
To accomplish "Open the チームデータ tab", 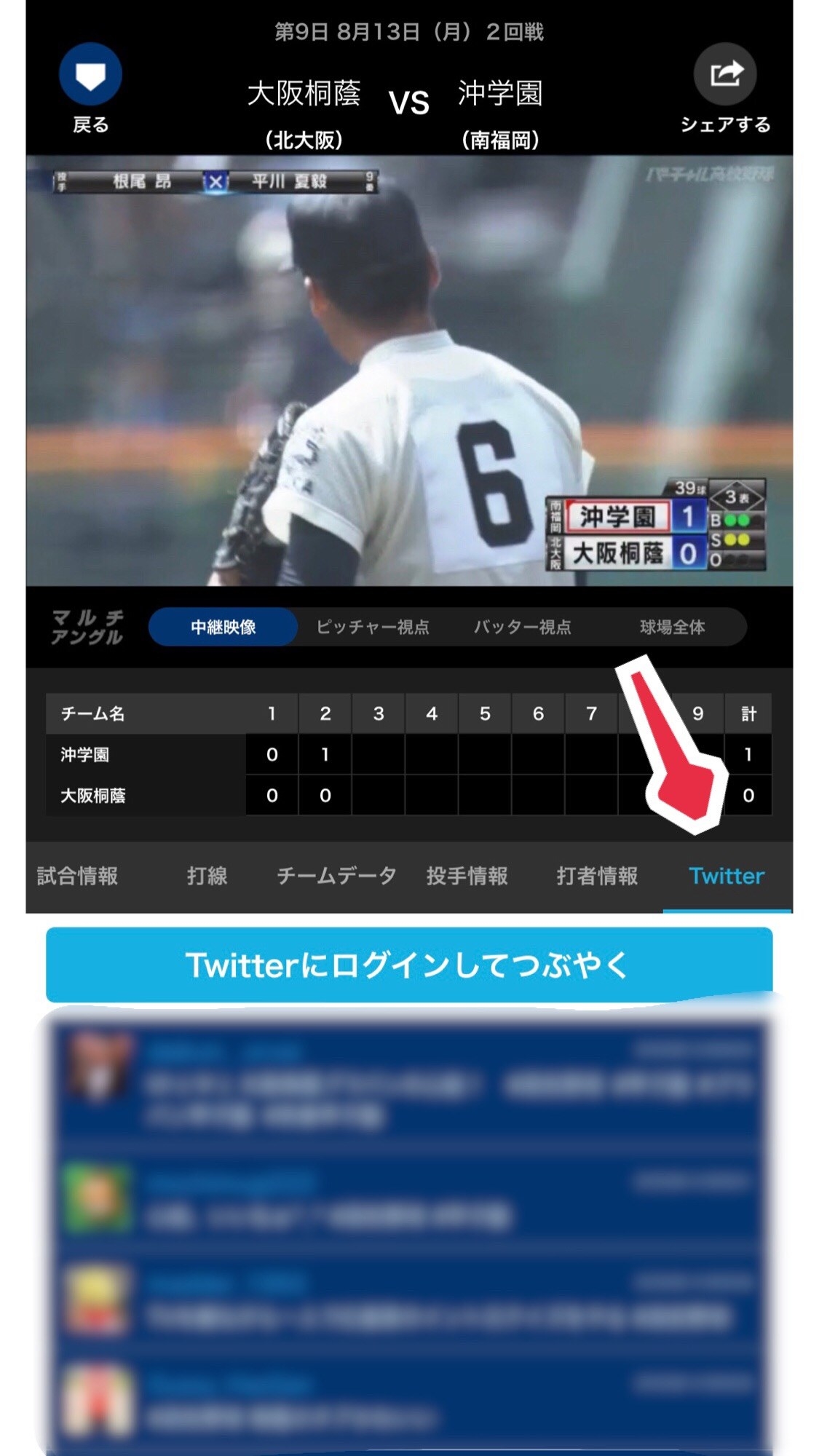I will [336, 876].
